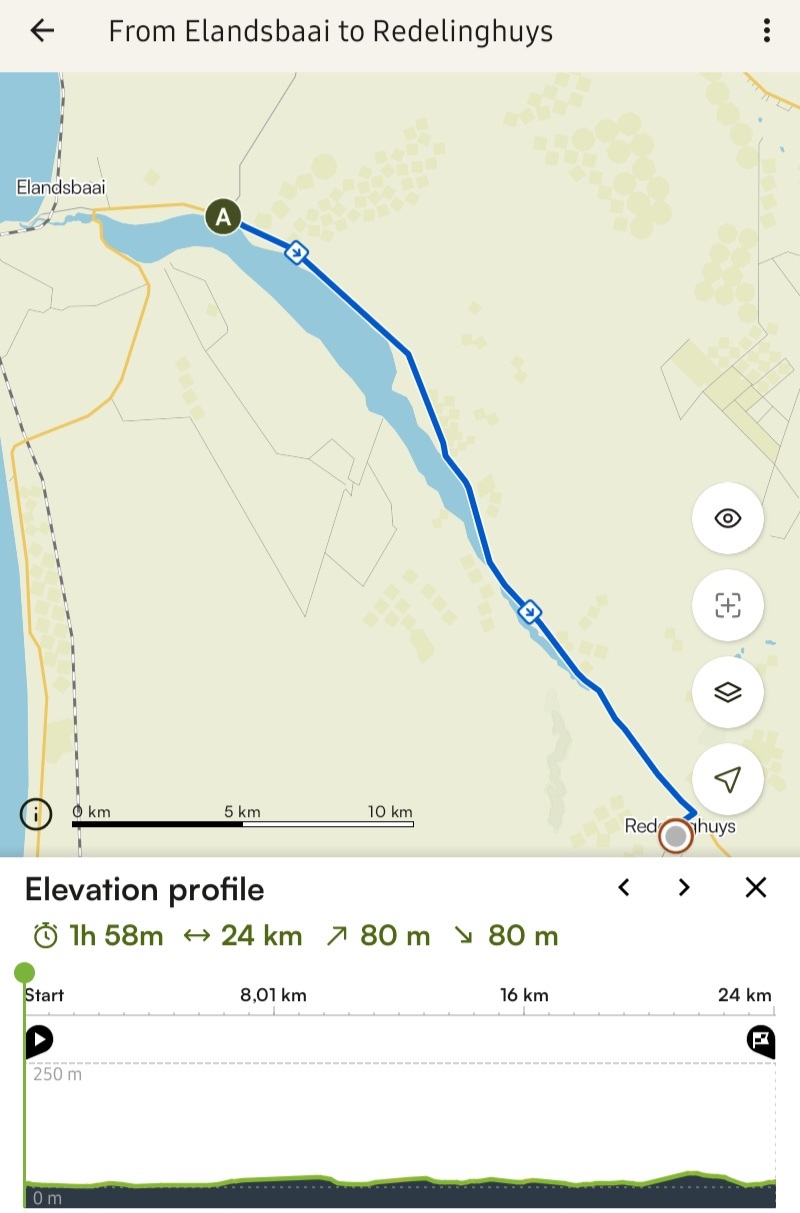This screenshot has width=800, height=1213.
Task: Go back using the top arrow
Action: [x=42, y=31]
